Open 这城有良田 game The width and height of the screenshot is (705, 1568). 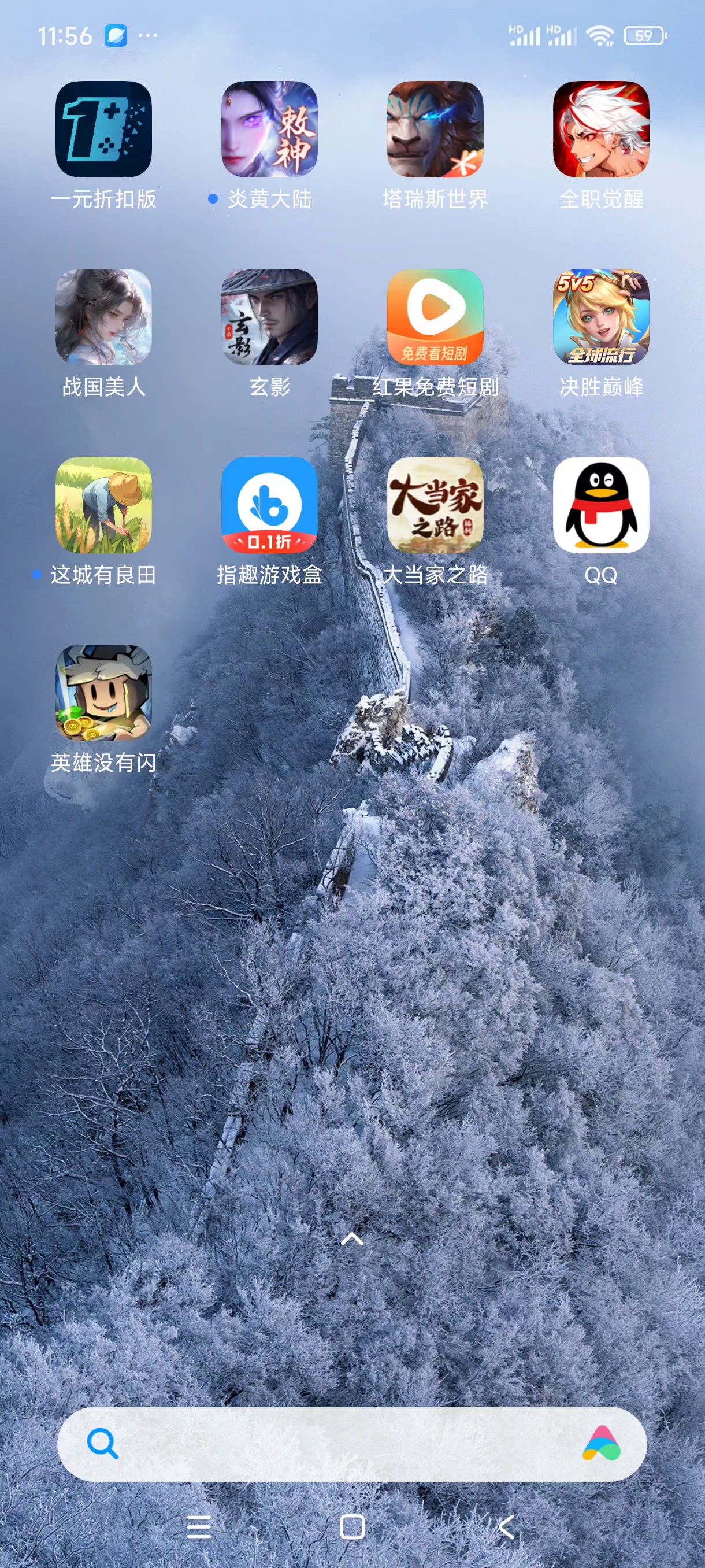click(103, 505)
